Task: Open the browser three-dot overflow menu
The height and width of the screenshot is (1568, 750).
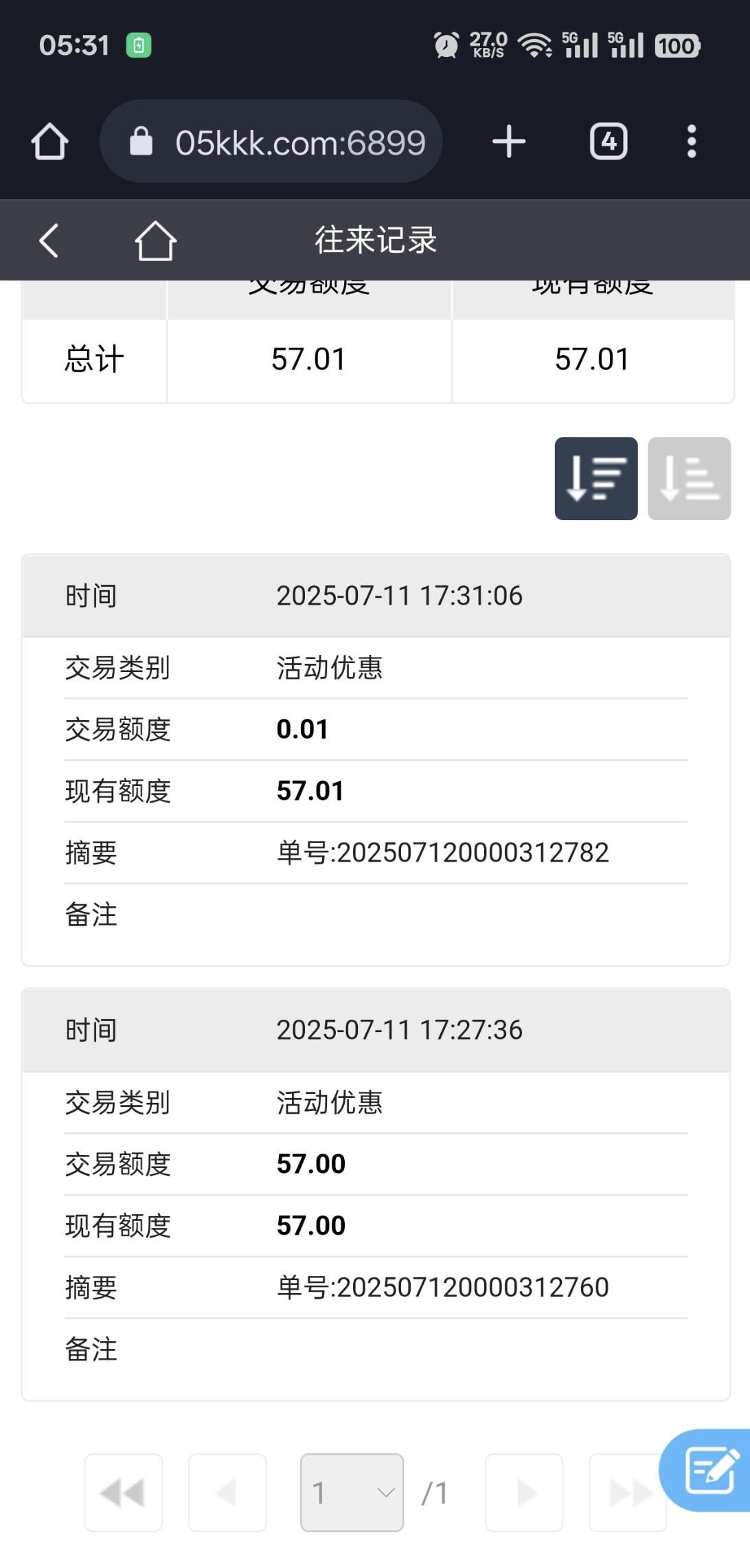Action: pos(691,142)
